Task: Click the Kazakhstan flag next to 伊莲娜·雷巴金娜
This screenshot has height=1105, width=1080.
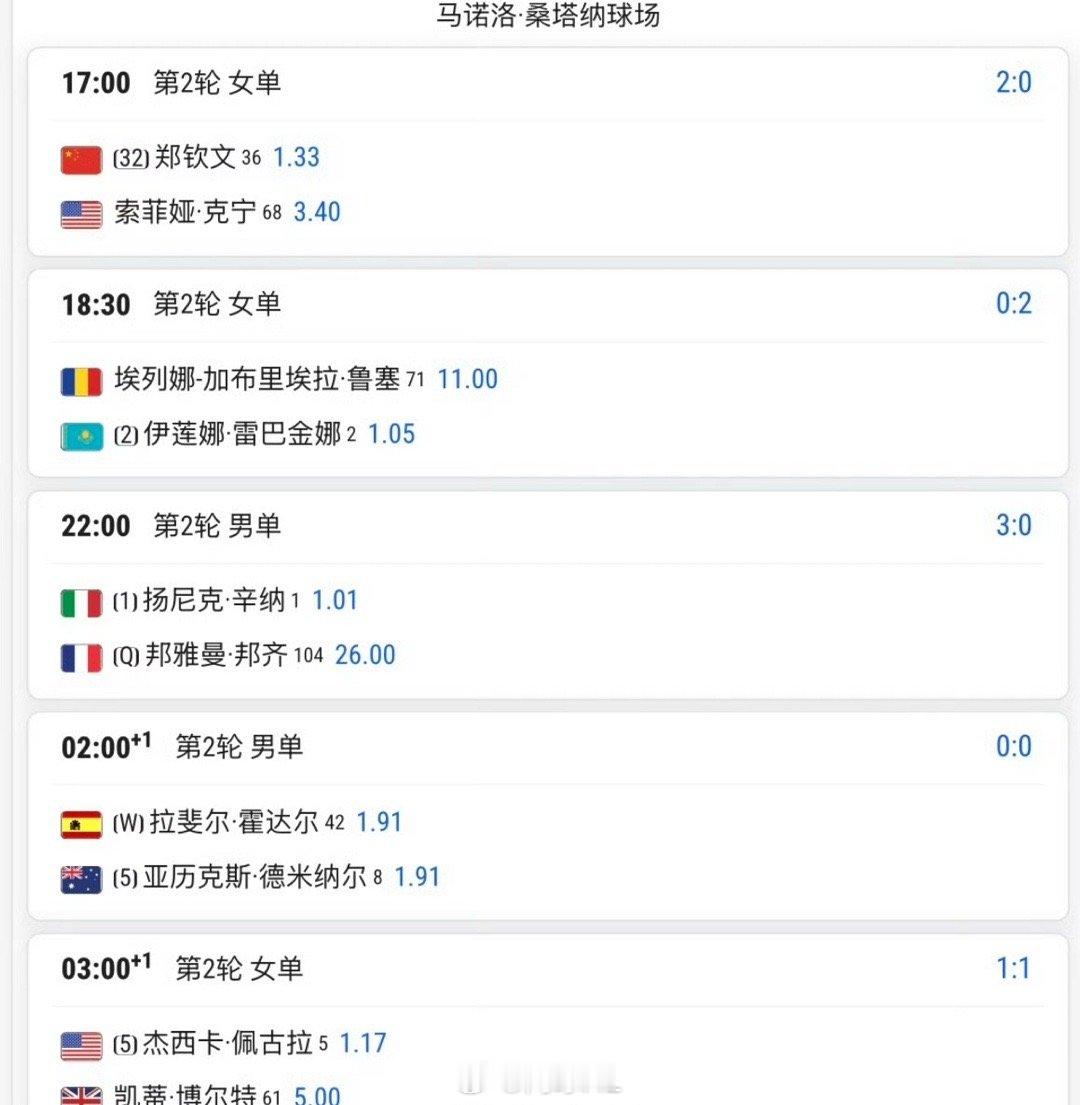Action: coord(80,434)
